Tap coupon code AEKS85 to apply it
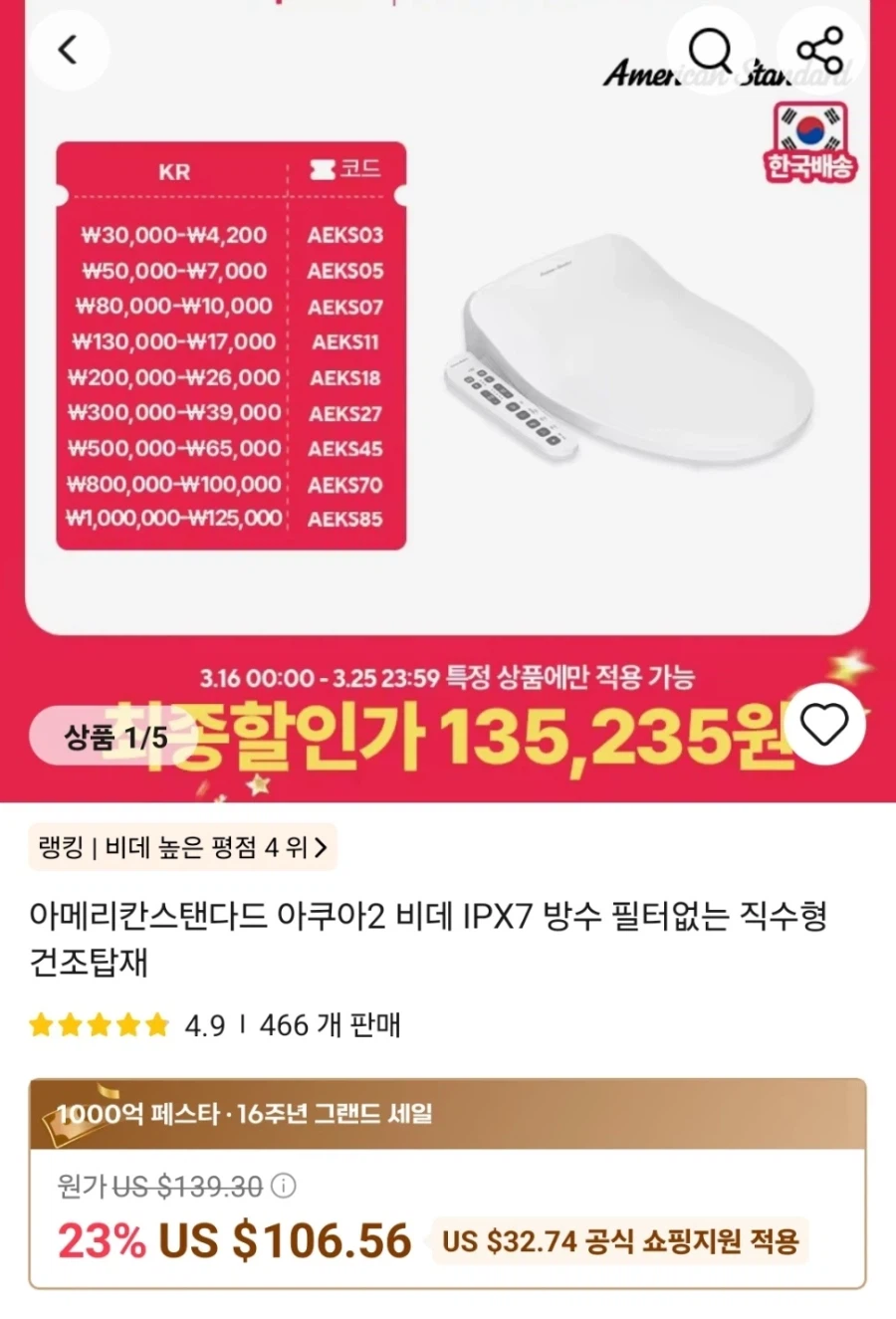 (345, 518)
